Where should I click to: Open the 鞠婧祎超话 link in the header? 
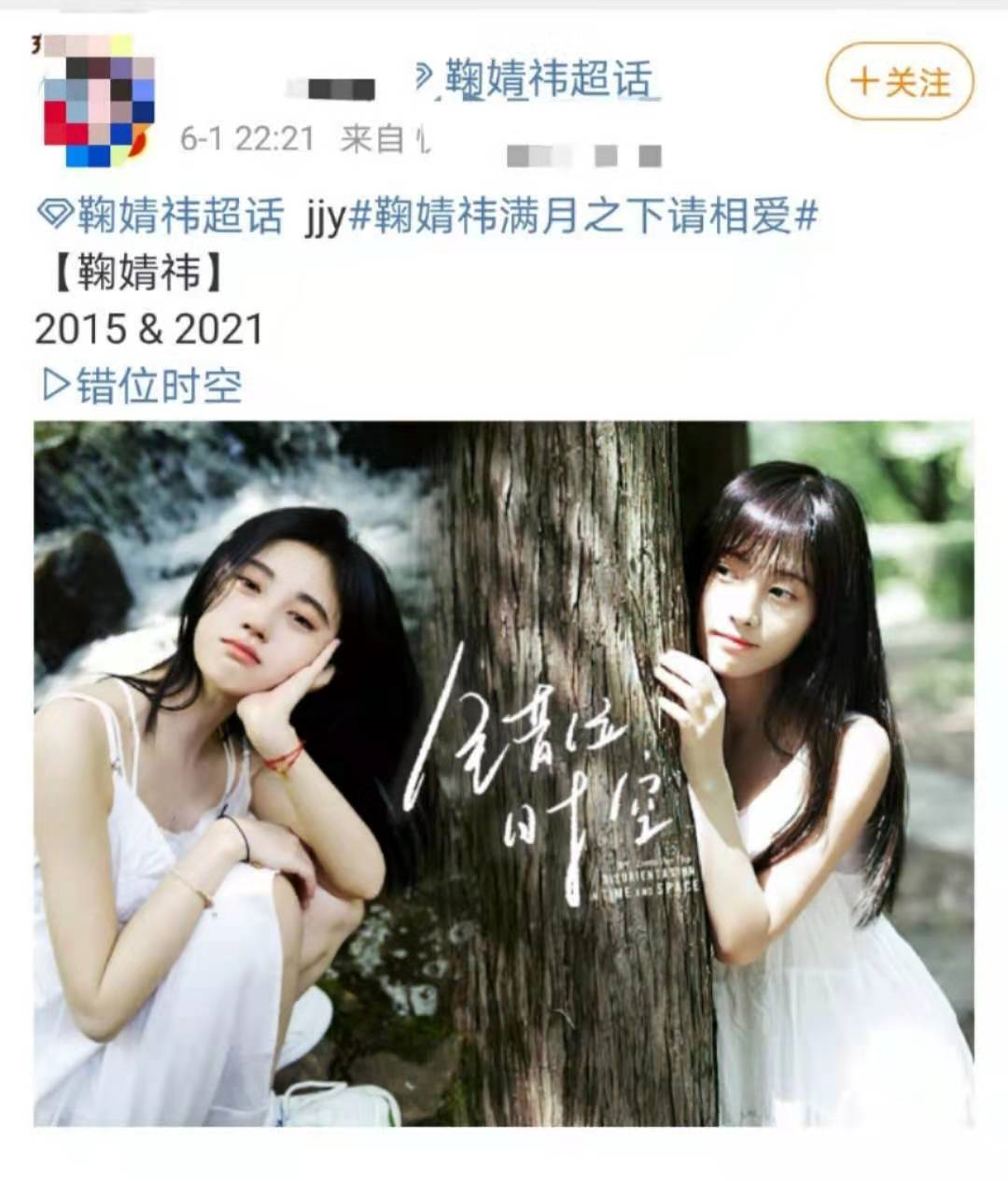click(535, 79)
